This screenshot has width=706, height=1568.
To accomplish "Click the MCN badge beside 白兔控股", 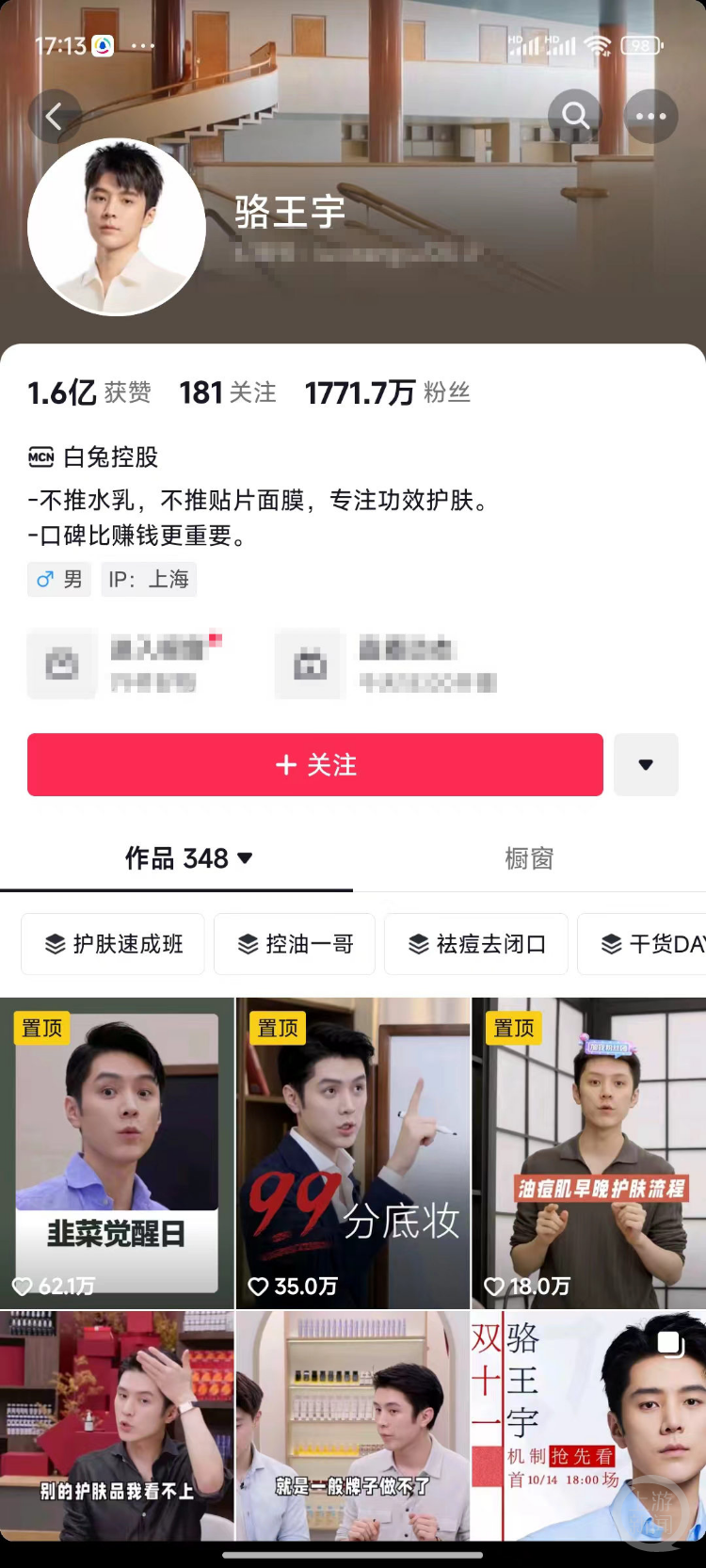I will [40, 457].
